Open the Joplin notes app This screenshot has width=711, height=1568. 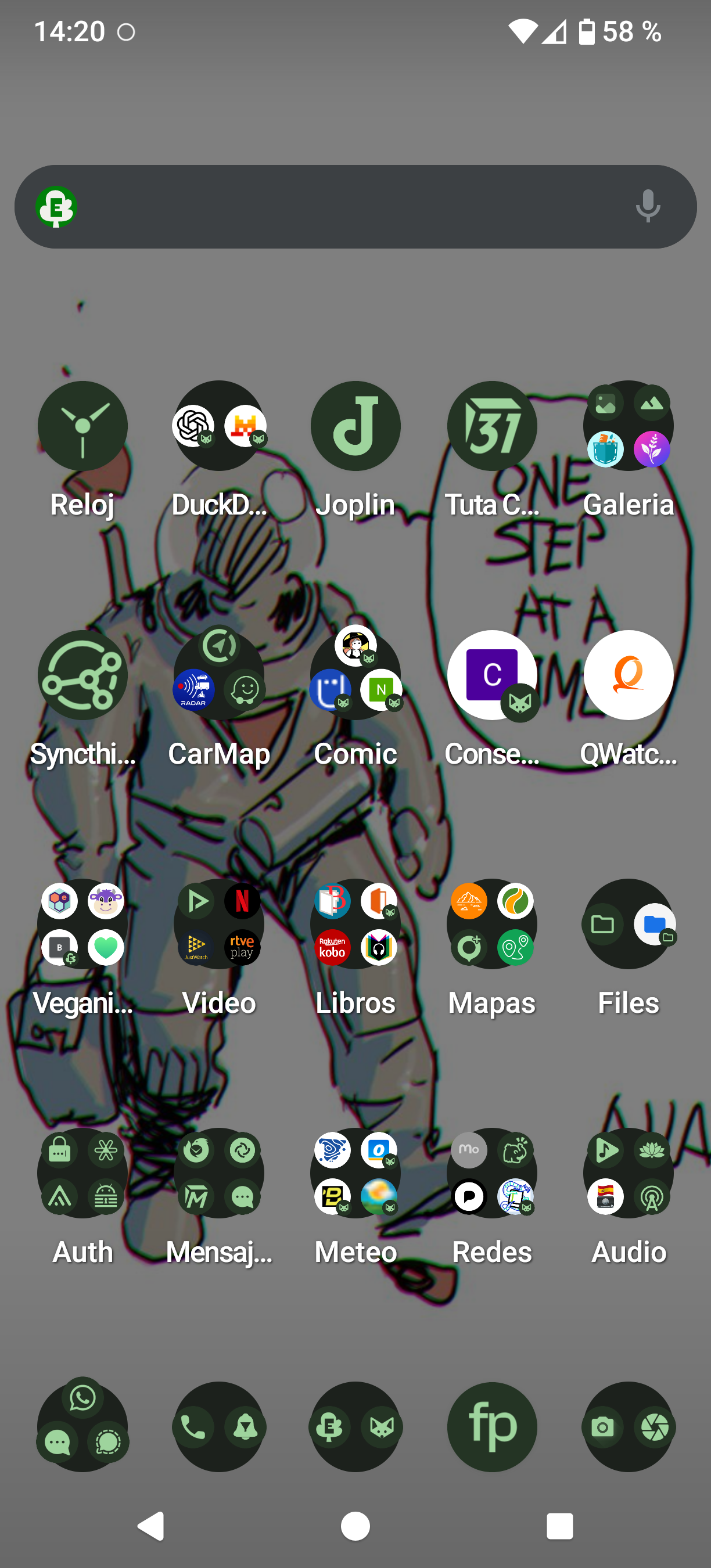point(355,426)
